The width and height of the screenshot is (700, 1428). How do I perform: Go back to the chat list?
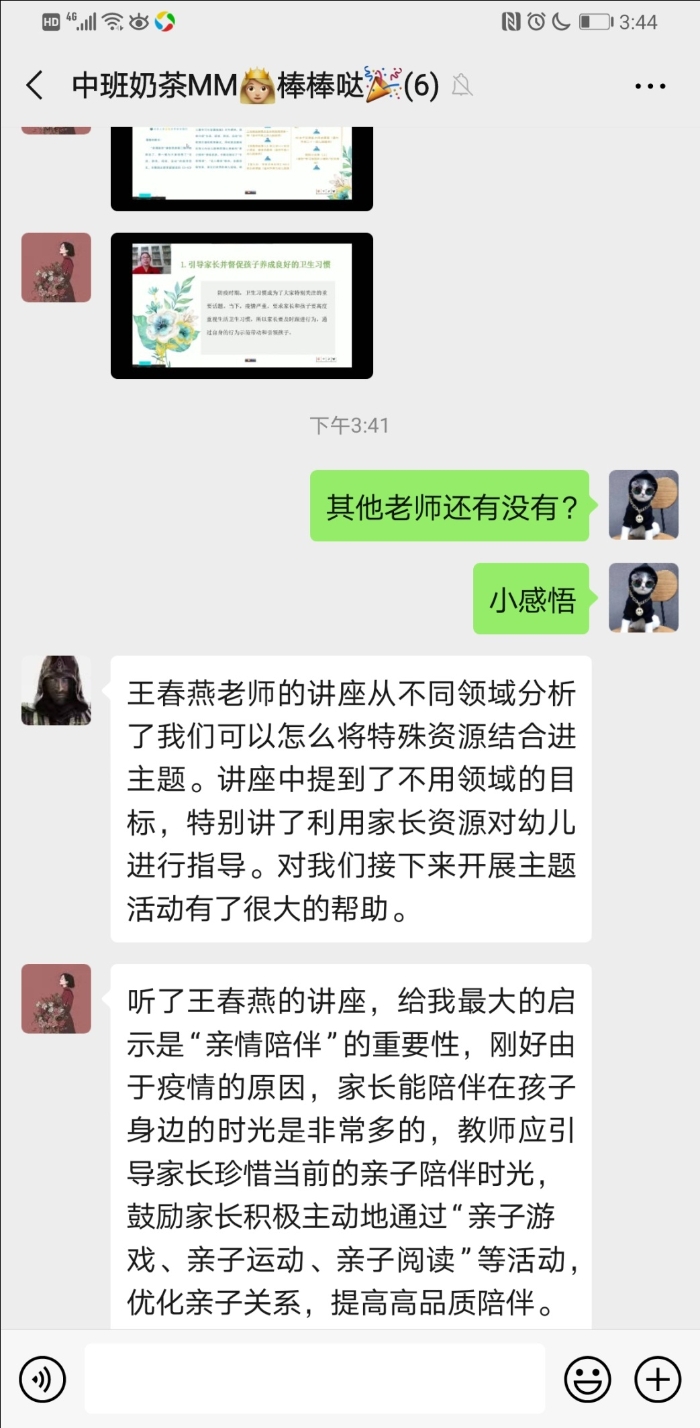(35, 86)
